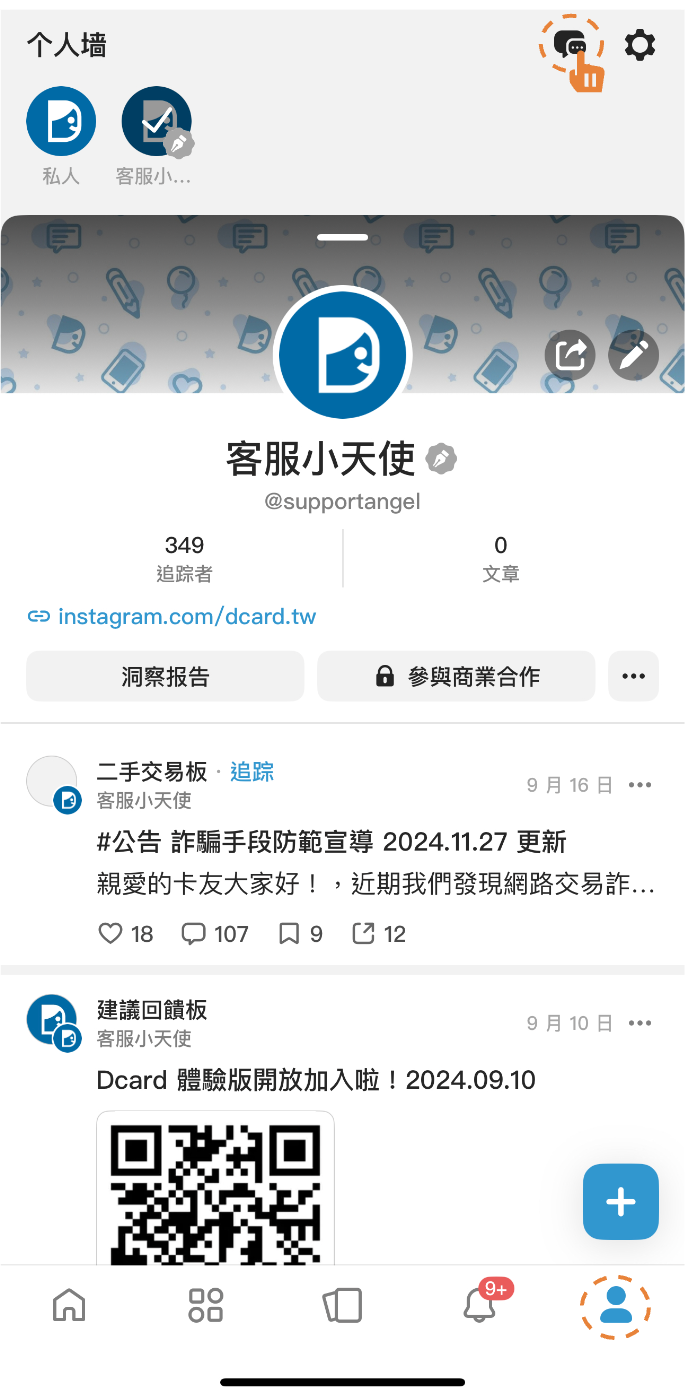Select the 私人 persona avatar

pos(61,121)
